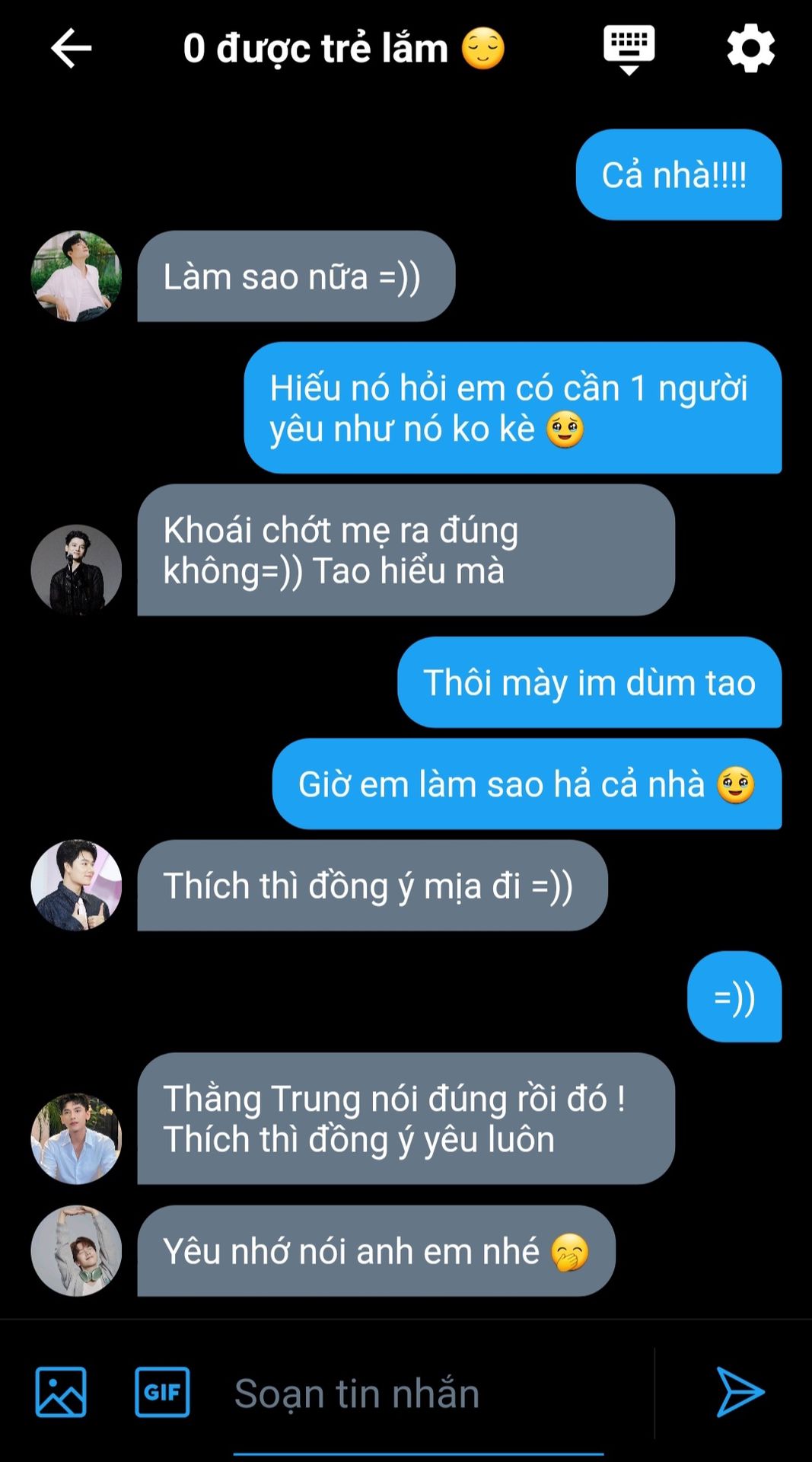This screenshot has width=812, height=1462.
Task: Open chat settings via the gear icon
Action: point(750,48)
